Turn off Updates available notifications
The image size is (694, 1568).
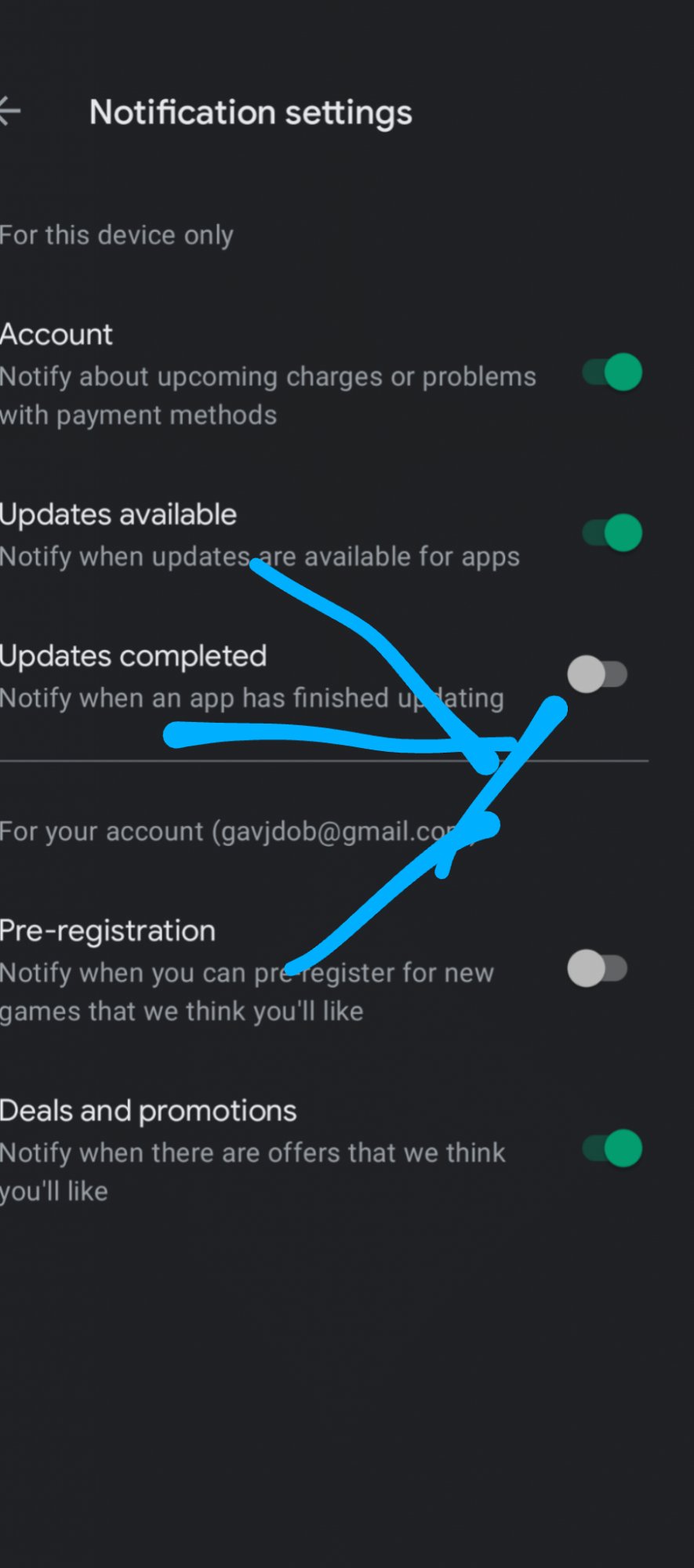pyautogui.click(x=612, y=533)
